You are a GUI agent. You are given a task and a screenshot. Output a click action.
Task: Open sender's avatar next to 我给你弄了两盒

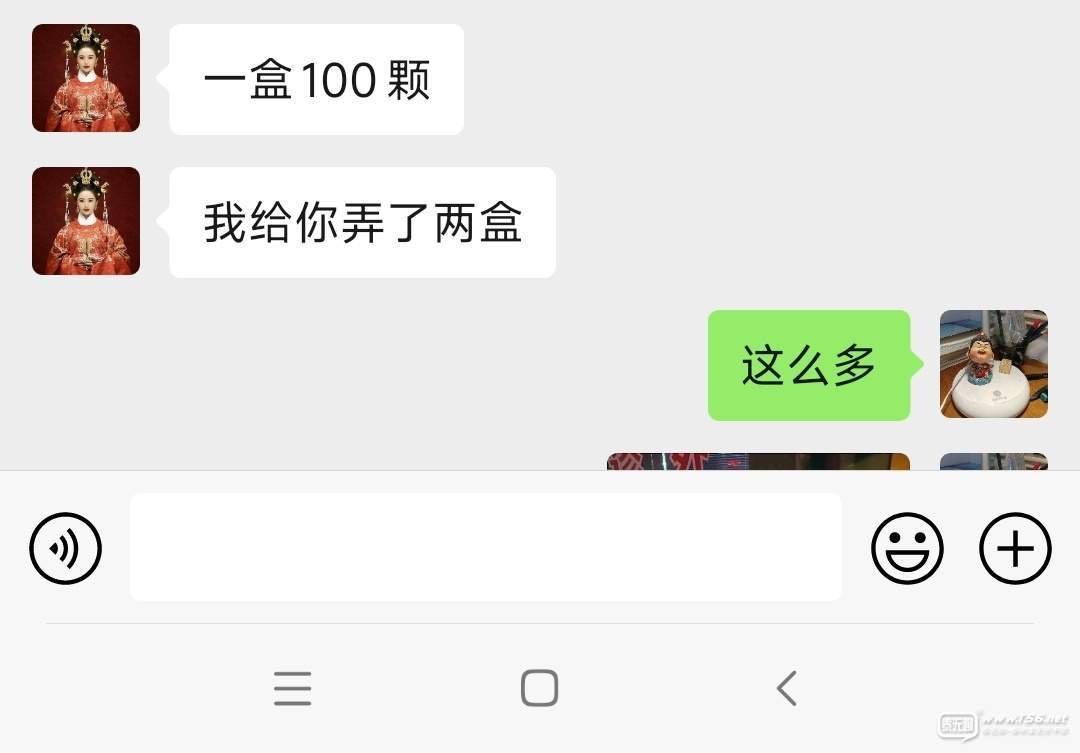[x=86, y=221]
